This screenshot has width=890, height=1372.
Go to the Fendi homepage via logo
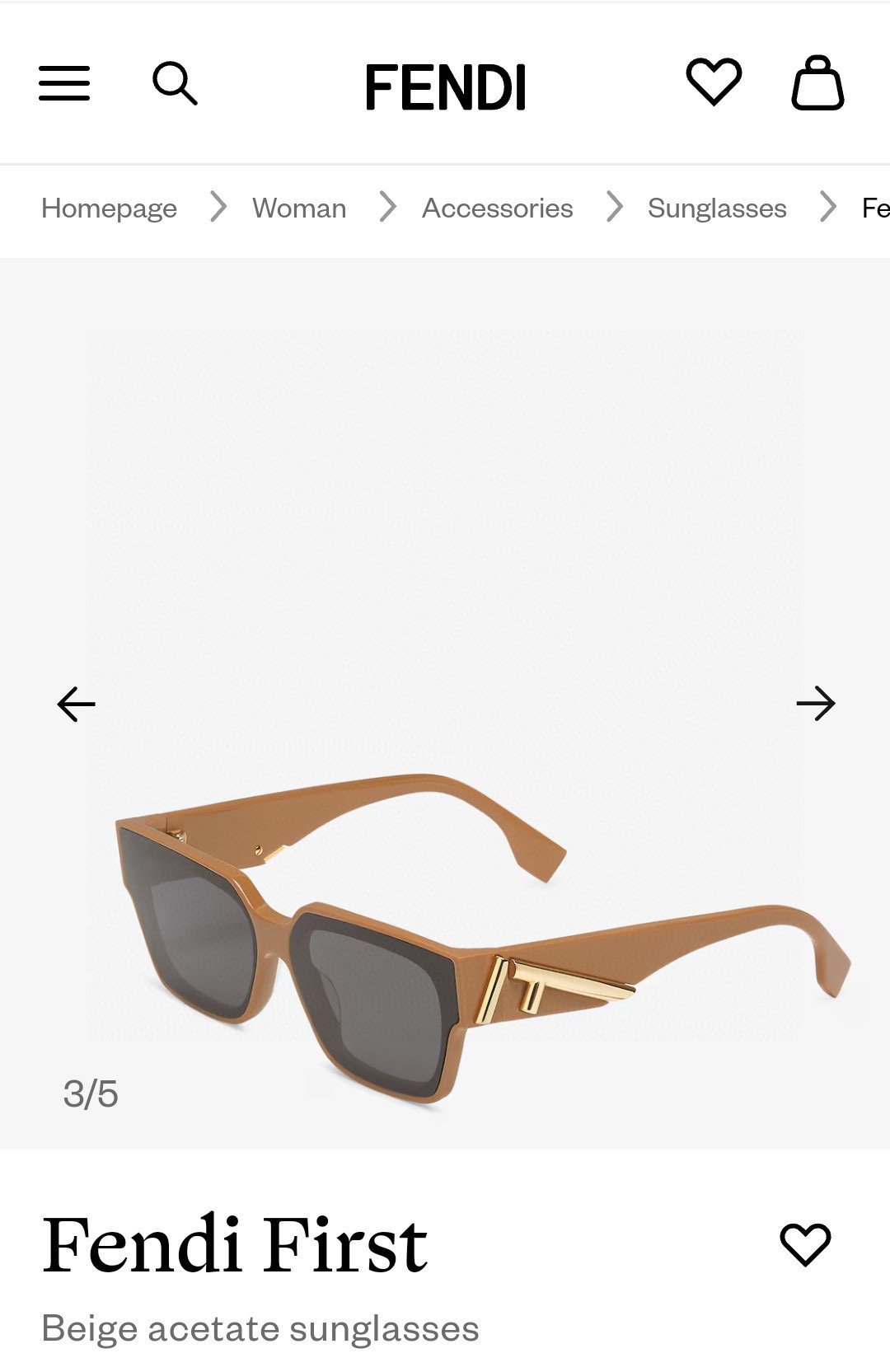(x=445, y=87)
